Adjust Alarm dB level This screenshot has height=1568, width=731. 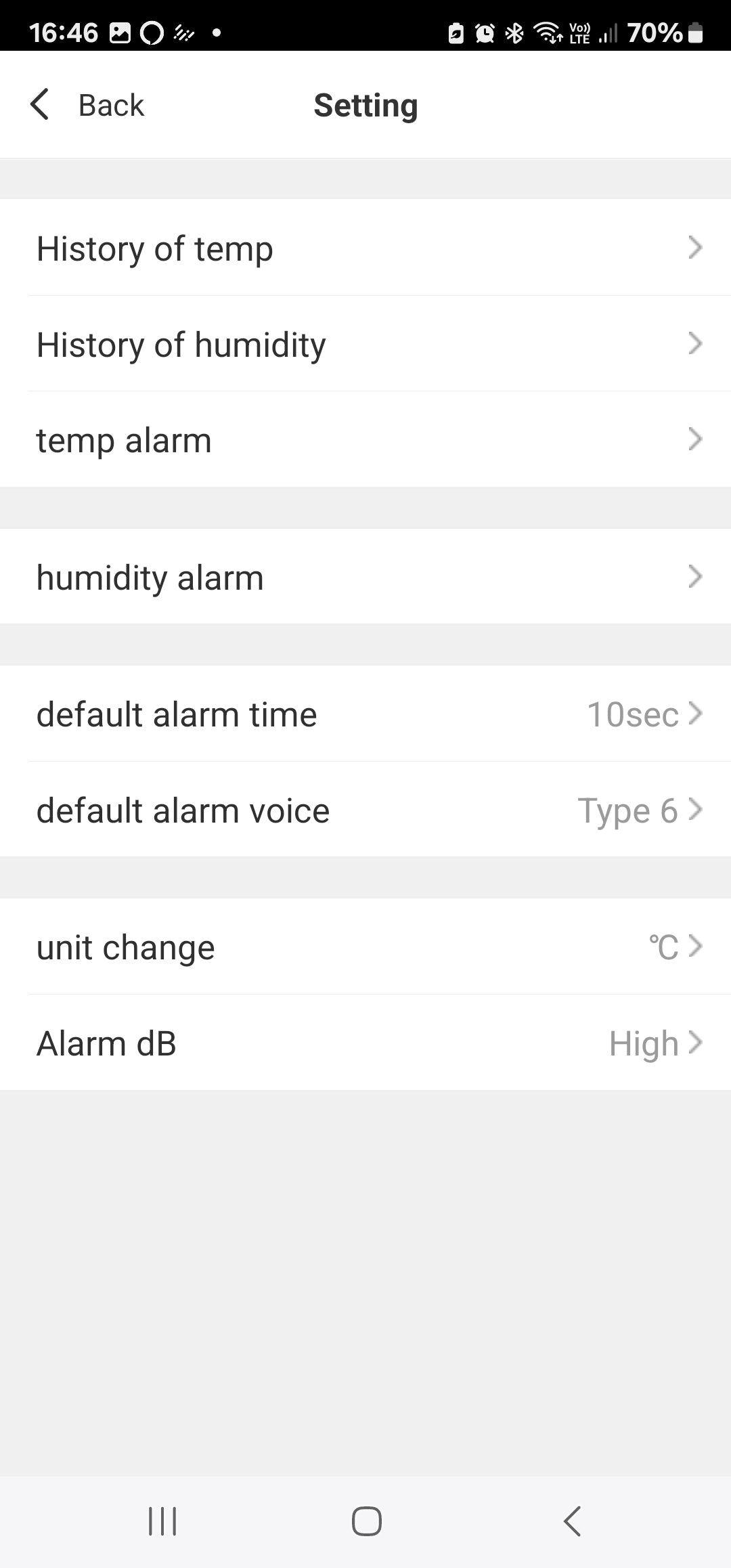click(x=365, y=1043)
